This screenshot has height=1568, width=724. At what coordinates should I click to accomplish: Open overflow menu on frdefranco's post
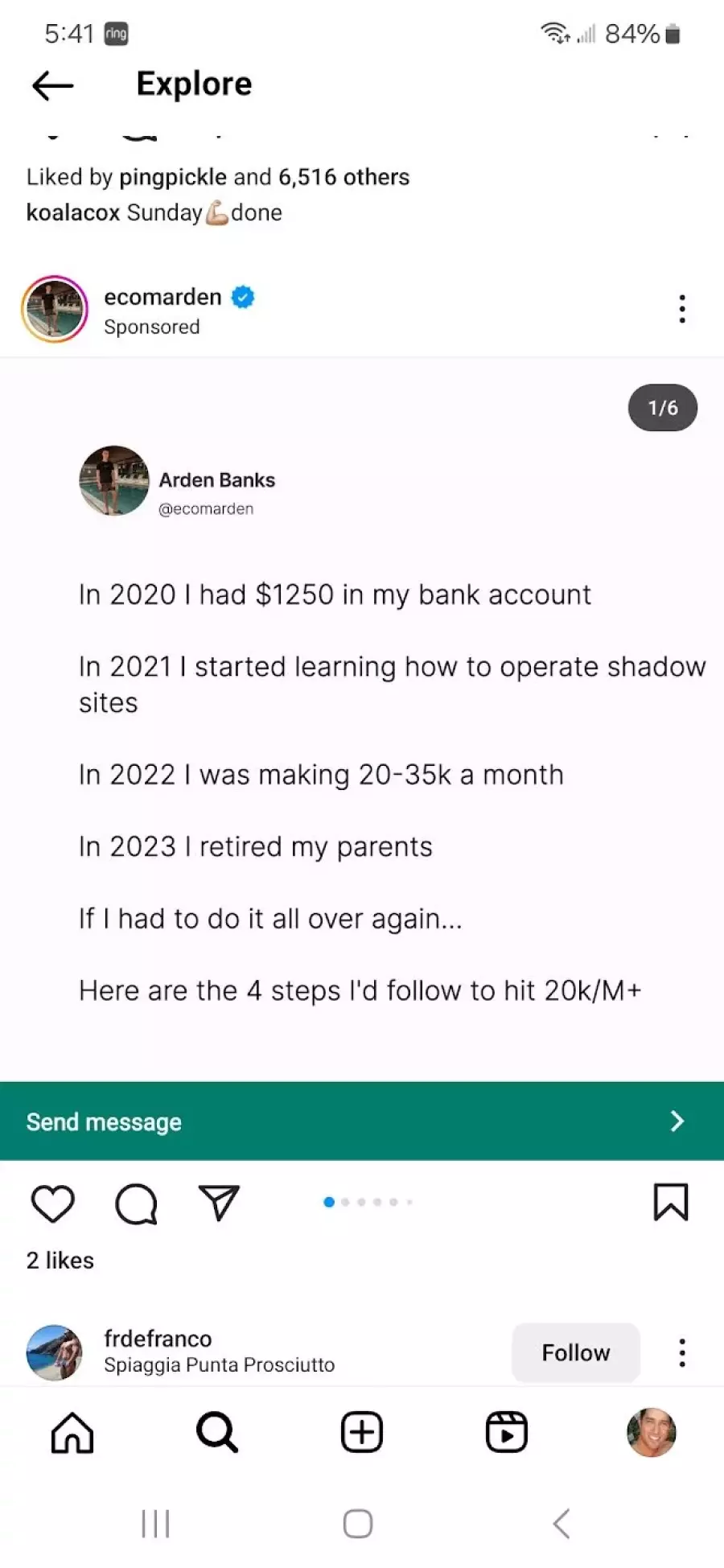pos(682,1352)
